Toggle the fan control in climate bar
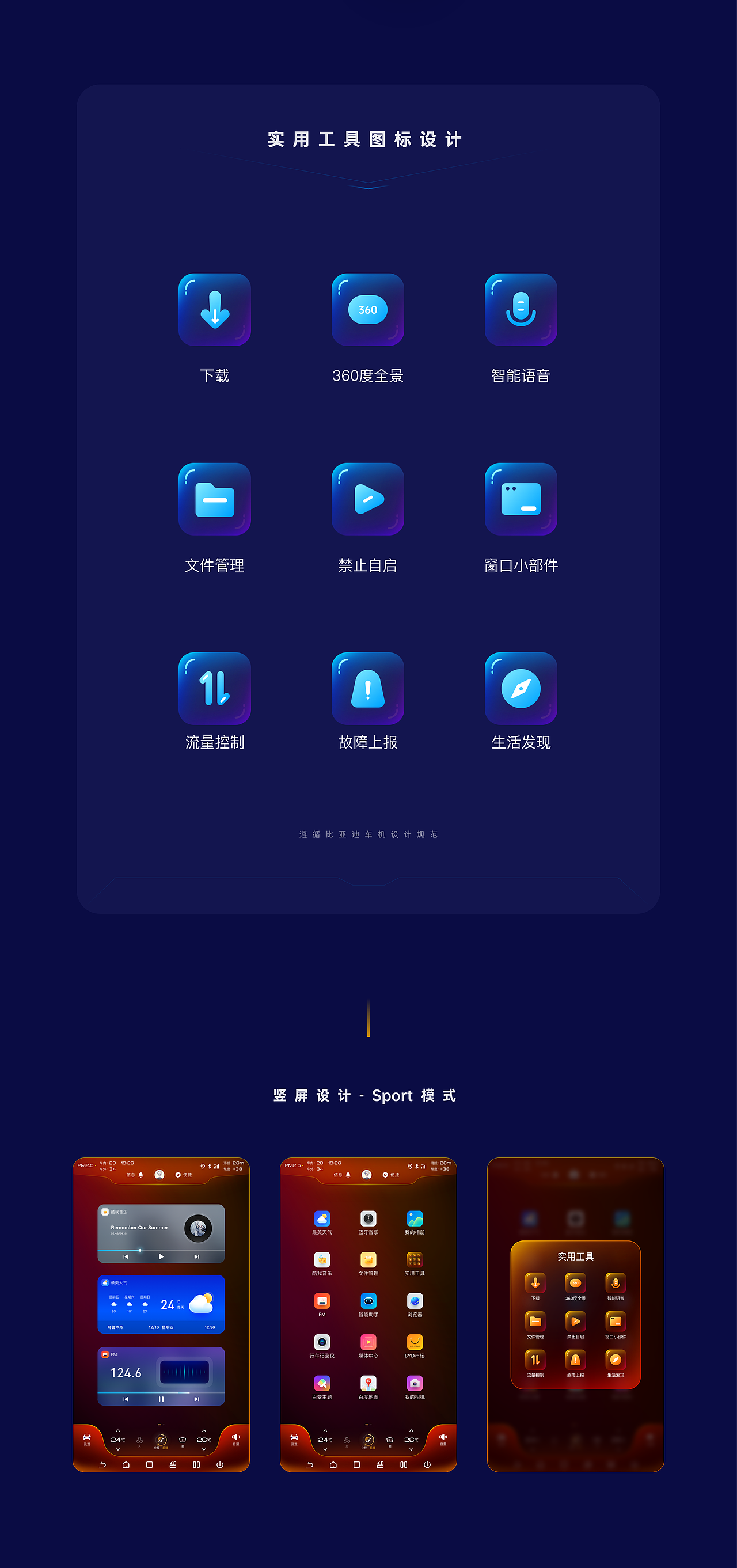Screen dimensions: 737x1568 click(x=347, y=1440)
